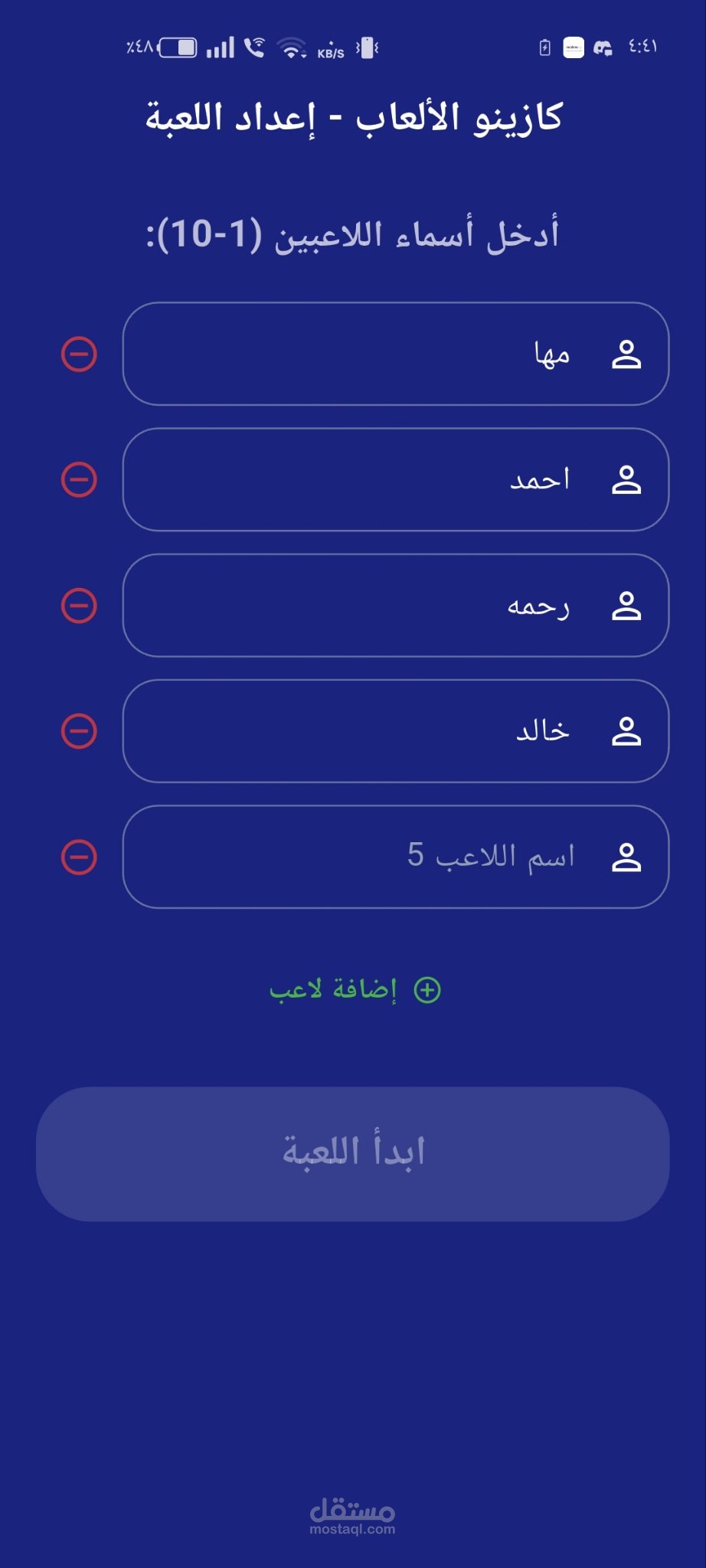Start the game with ابدأ اللعبة
Image resolution: width=706 pixels, height=1568 pixels.
click(353, 1154)
